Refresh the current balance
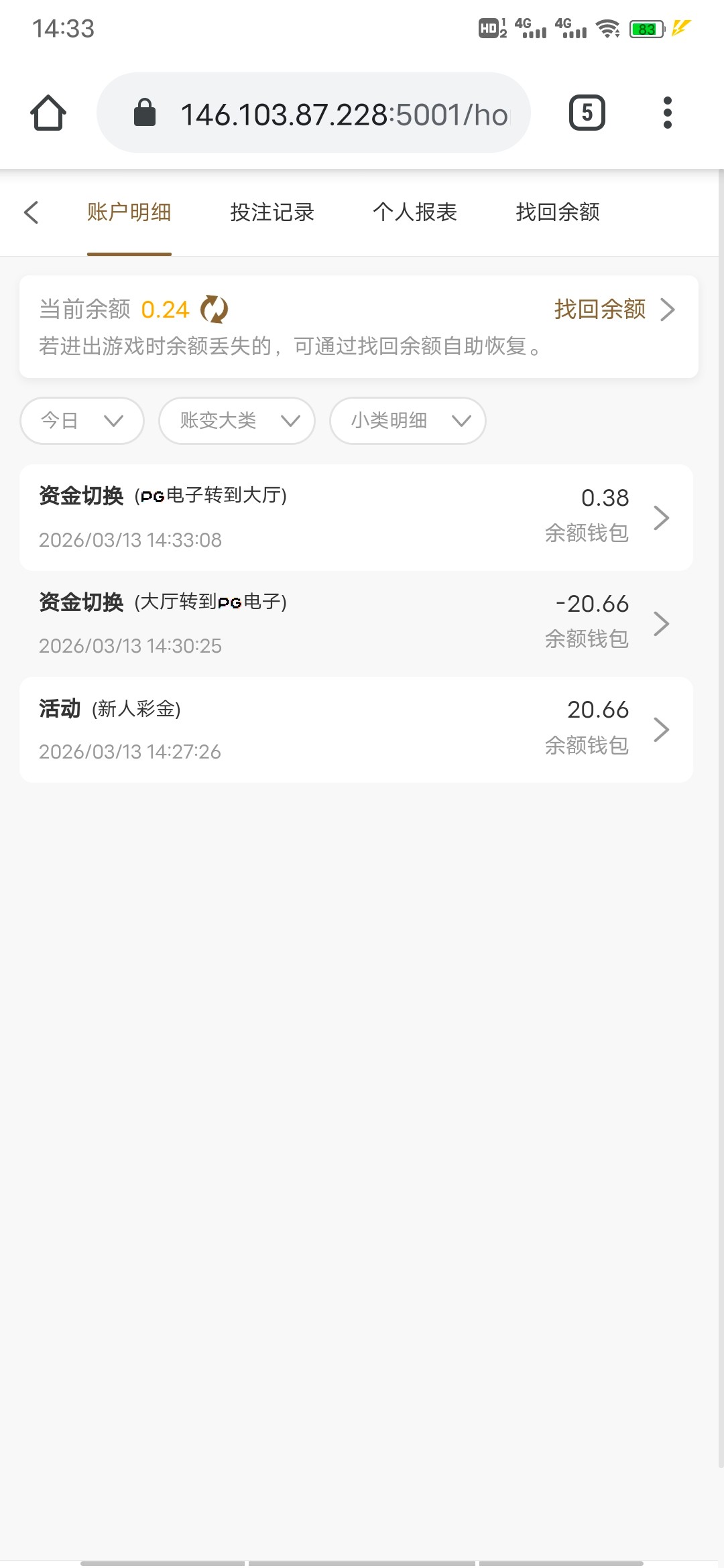The image size is (724, 1568). (x=215, y=310)
